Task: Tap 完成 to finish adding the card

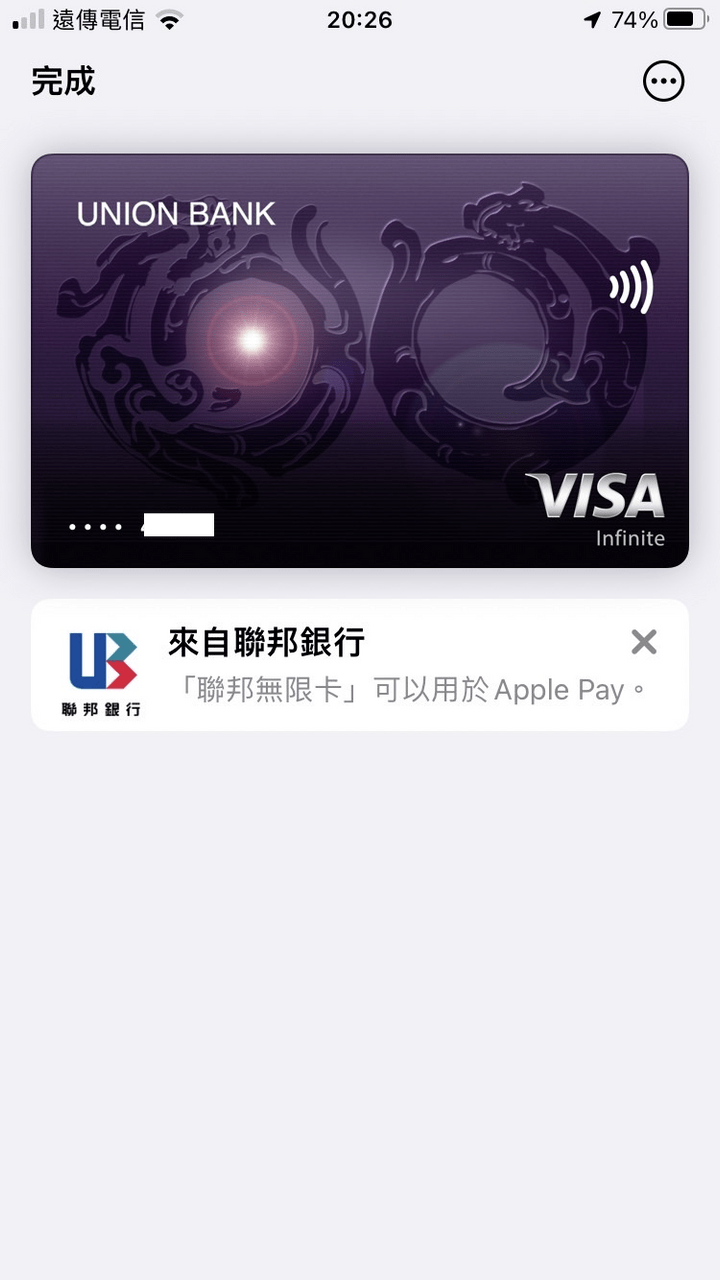Action: click(x=64, y=82)
